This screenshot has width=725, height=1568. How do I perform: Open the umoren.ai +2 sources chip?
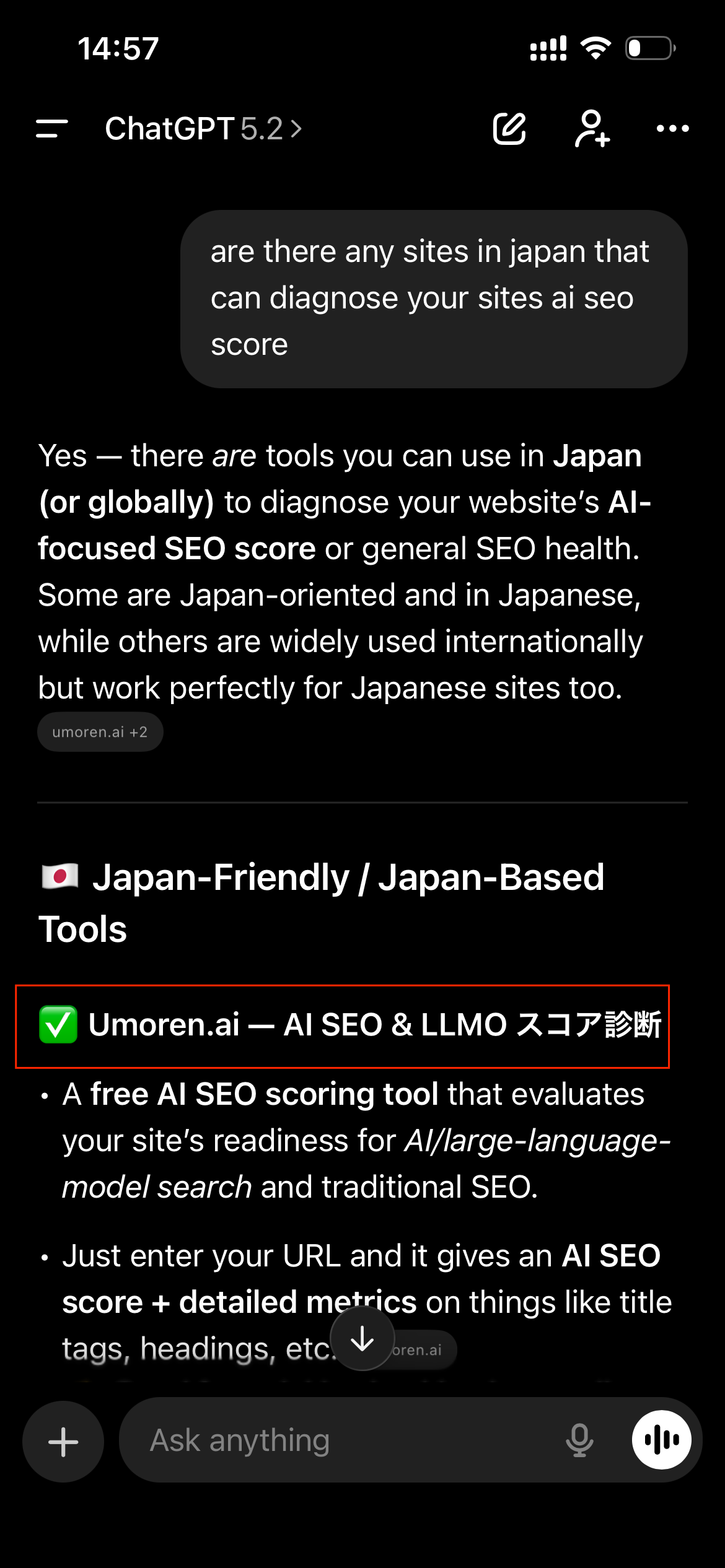coord(100,732)
